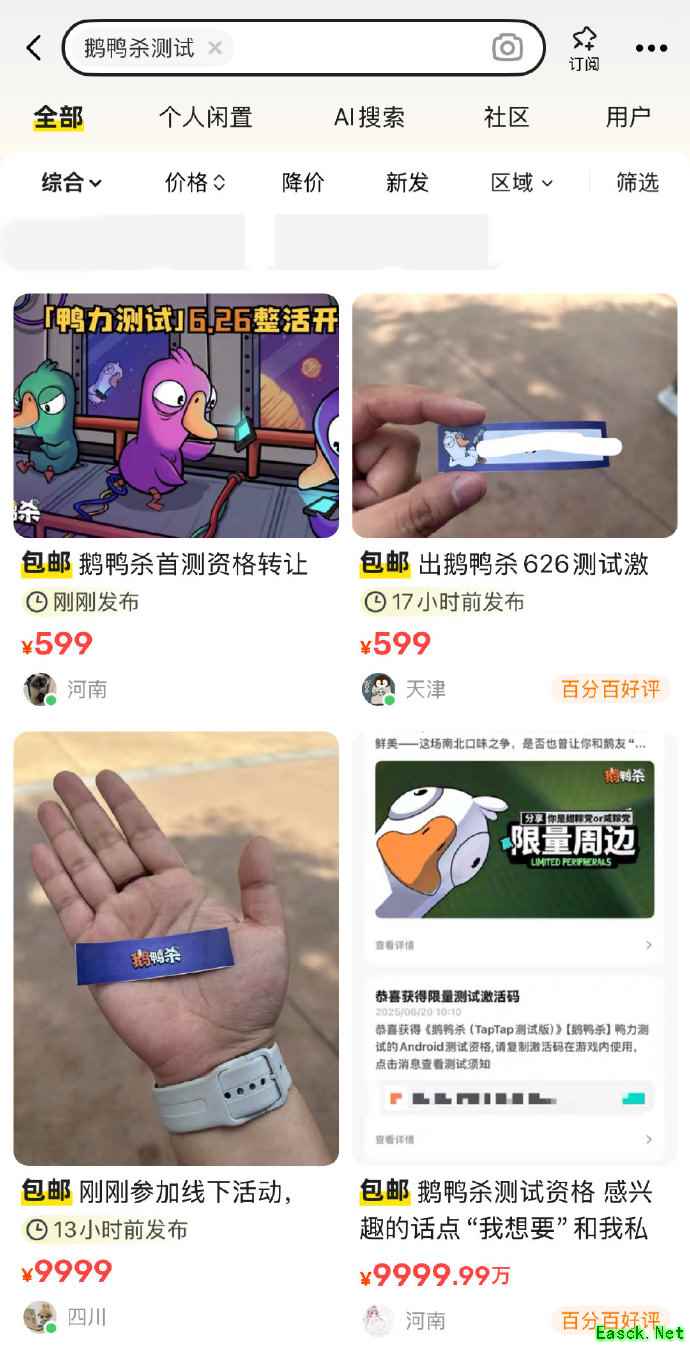Switch to the 个人闲置 tab
The height and width of the screenshot is (1347, 690).
point(205,117)
